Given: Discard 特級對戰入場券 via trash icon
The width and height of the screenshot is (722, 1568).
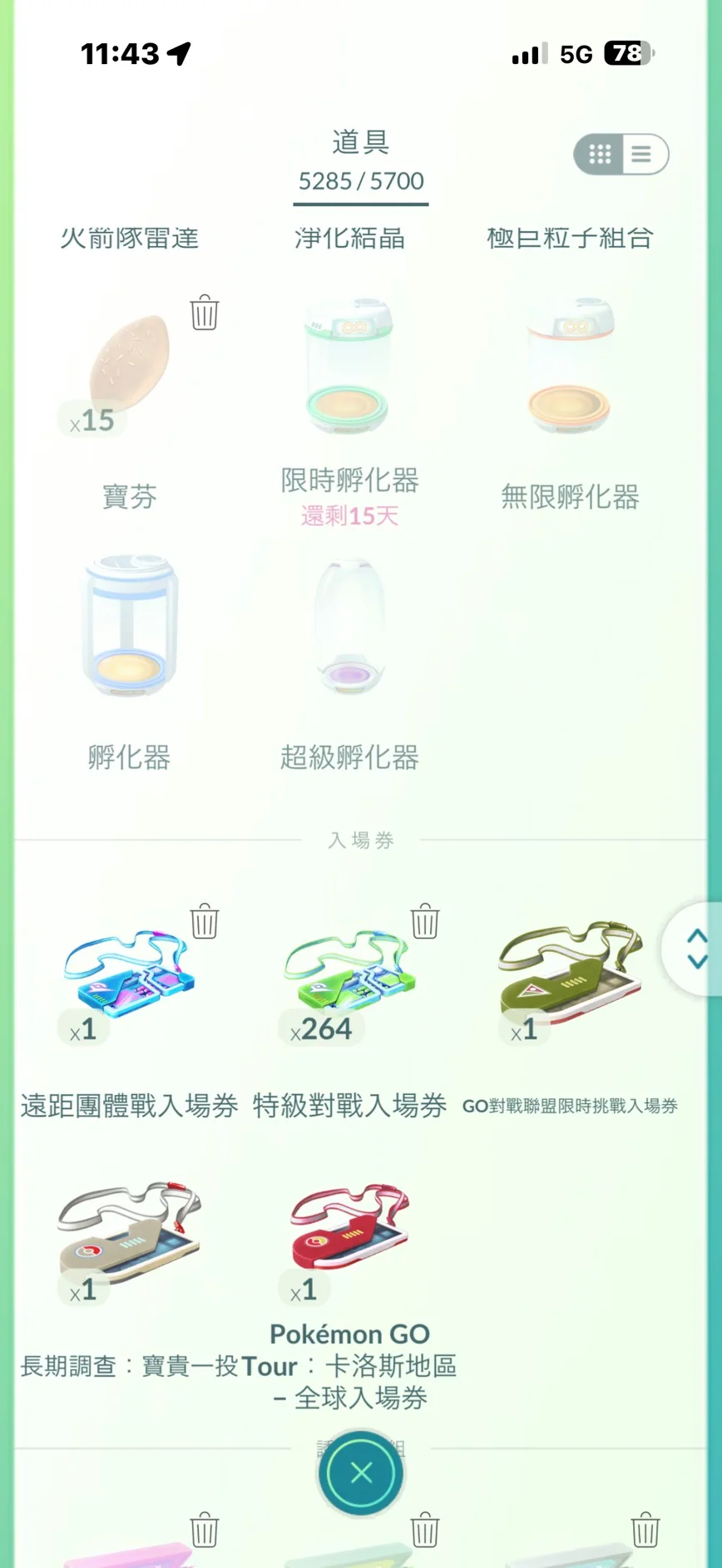Looking at the screenshot, I should pos(425,922).
